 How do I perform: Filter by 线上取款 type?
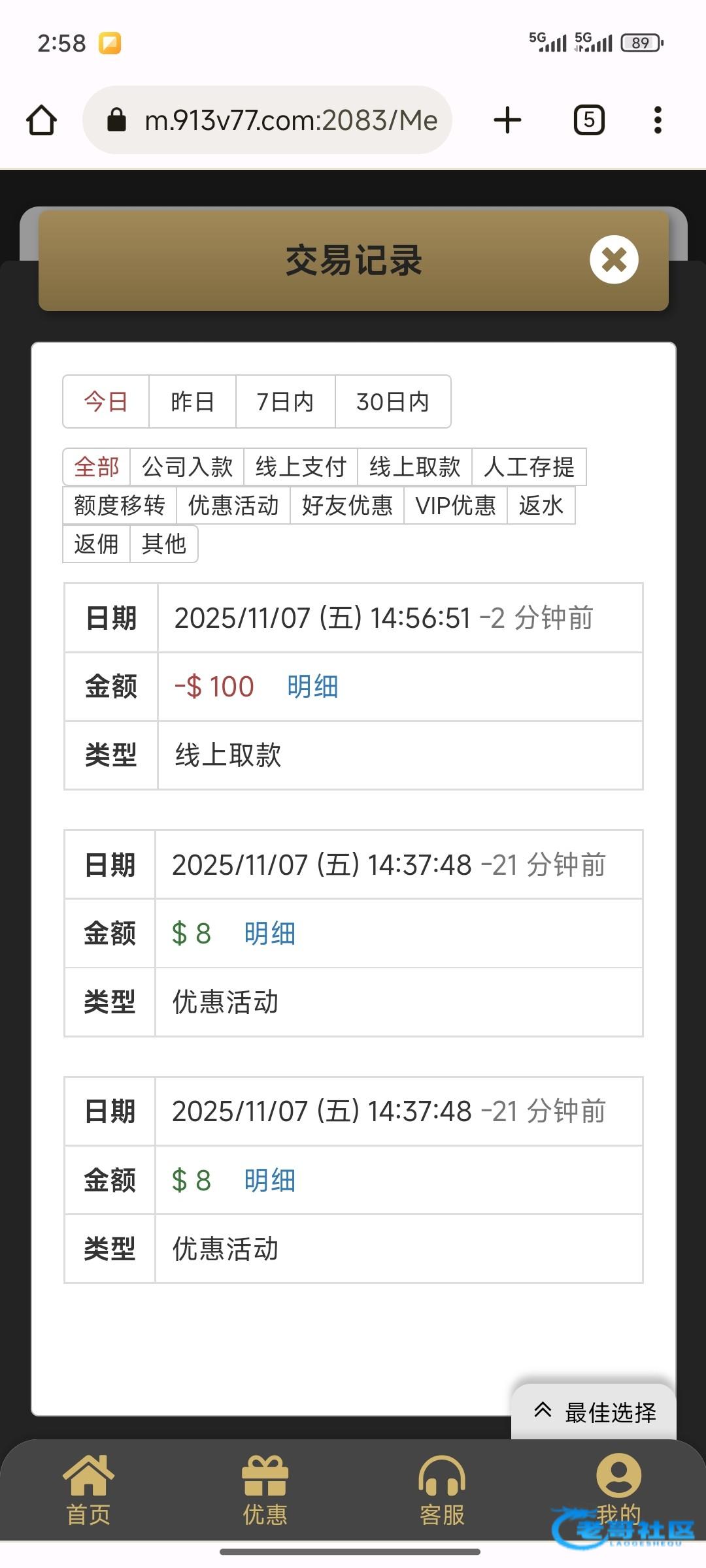414,467
